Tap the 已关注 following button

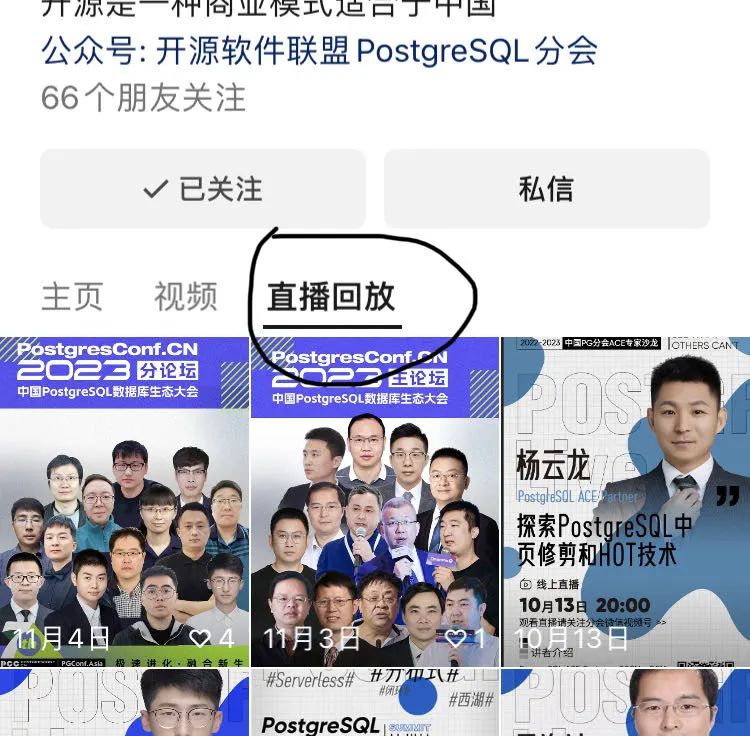pos(203,188)
